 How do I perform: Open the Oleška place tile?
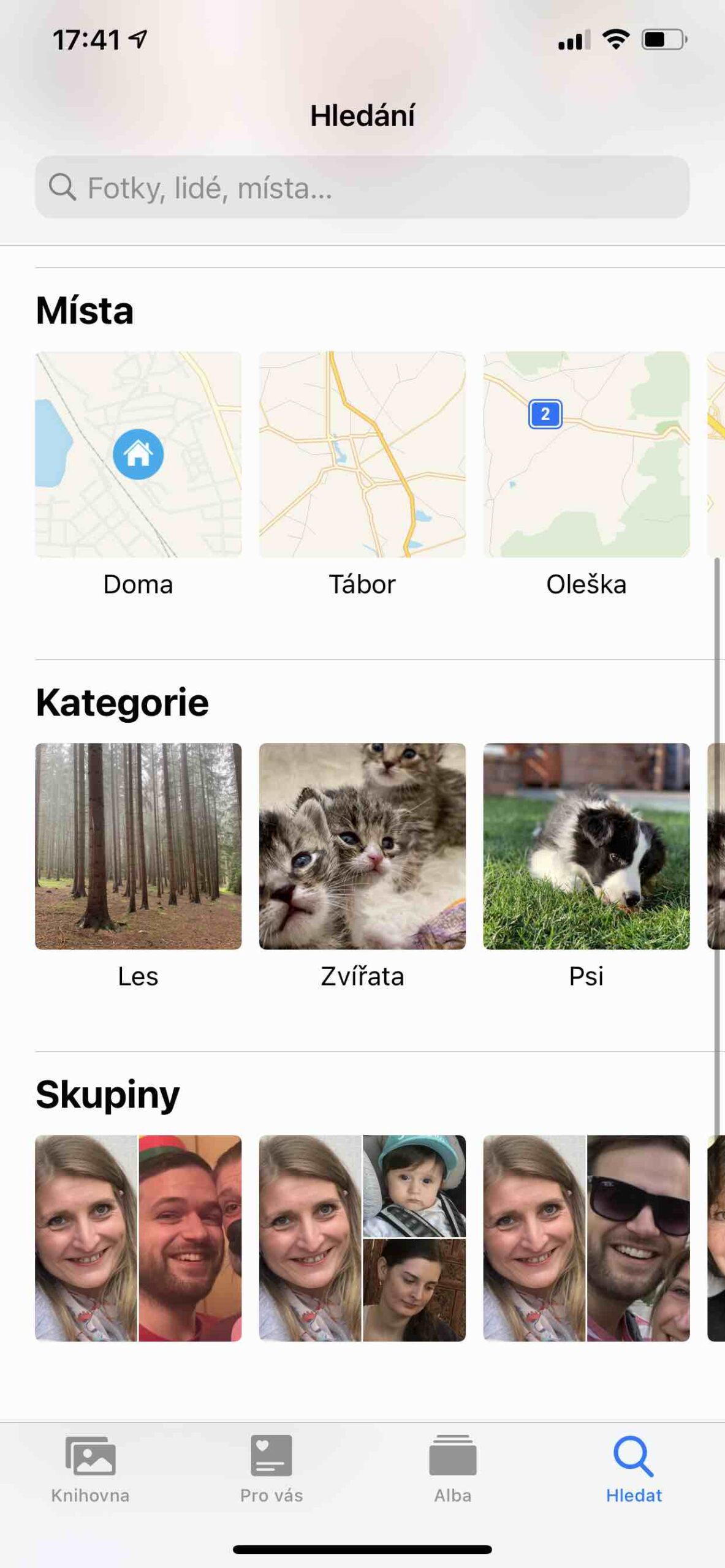586,454
